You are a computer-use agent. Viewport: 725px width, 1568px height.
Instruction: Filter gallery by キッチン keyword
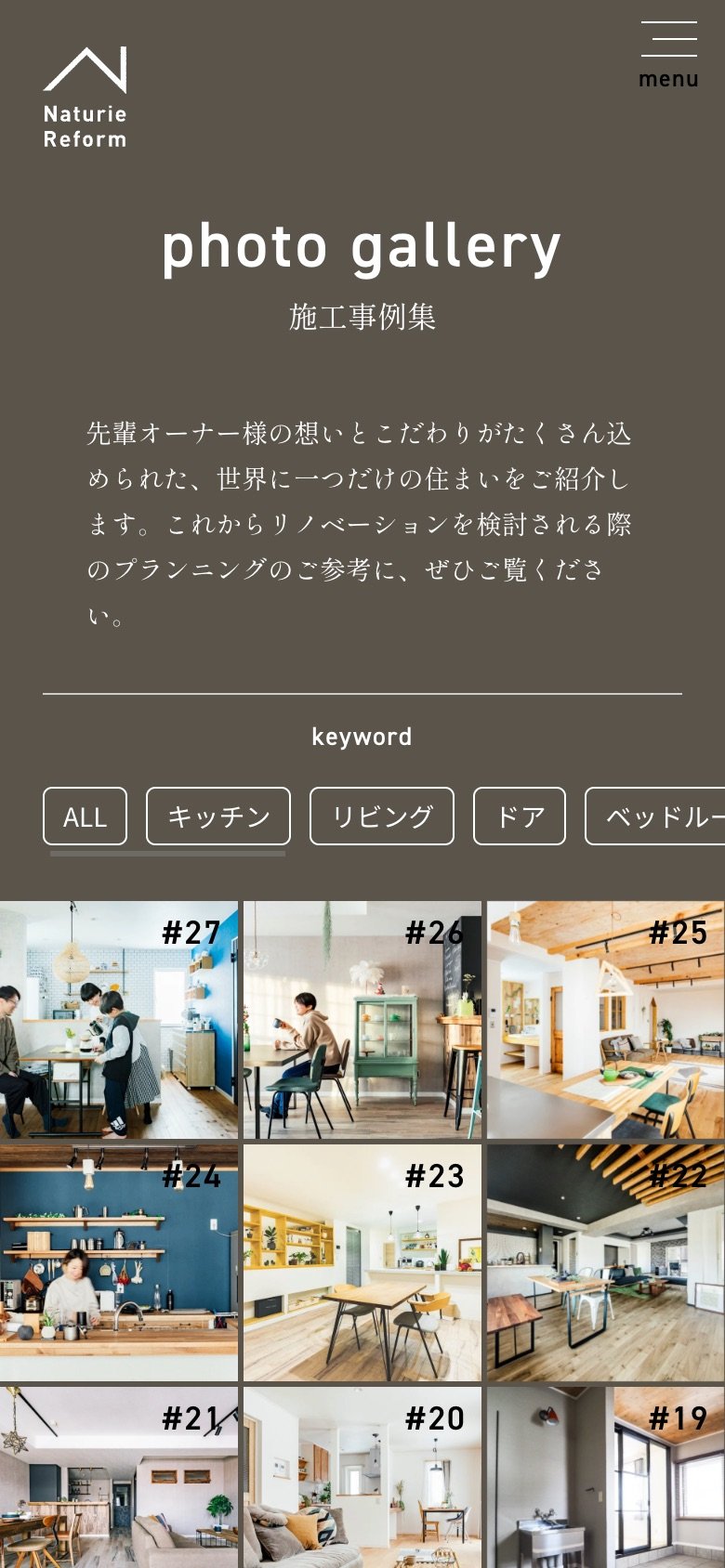coord(218,817)
